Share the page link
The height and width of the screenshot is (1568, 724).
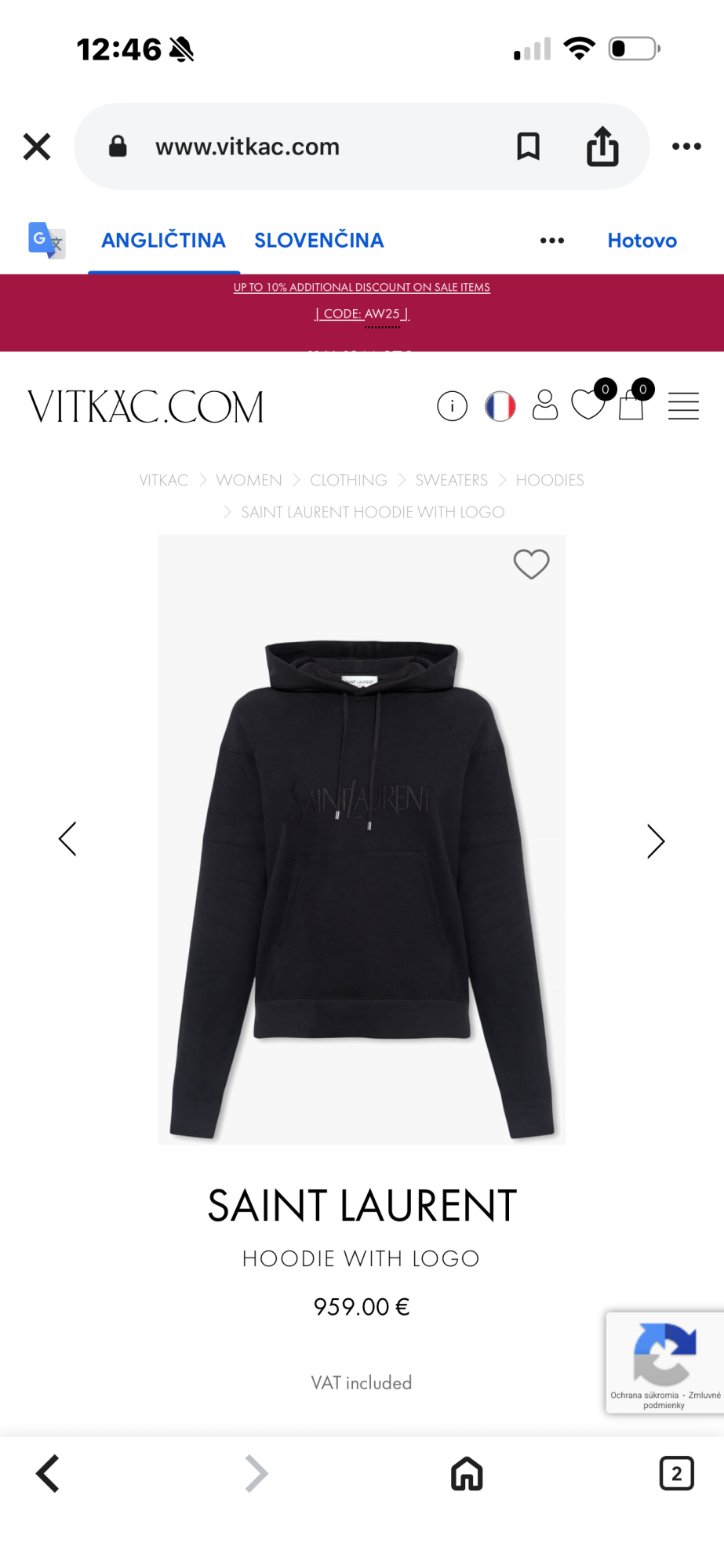click(x=602, y=147)
